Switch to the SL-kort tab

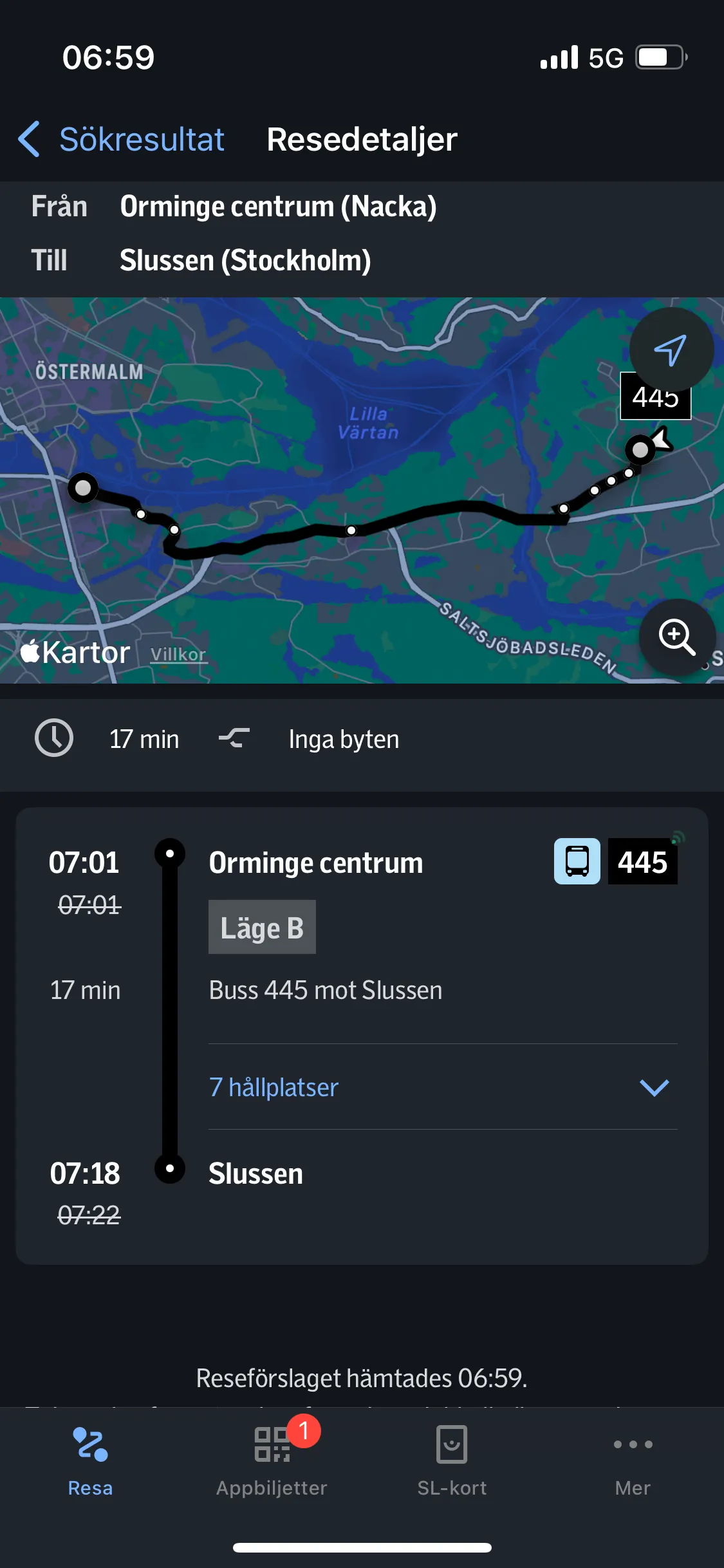(452, 1460)
